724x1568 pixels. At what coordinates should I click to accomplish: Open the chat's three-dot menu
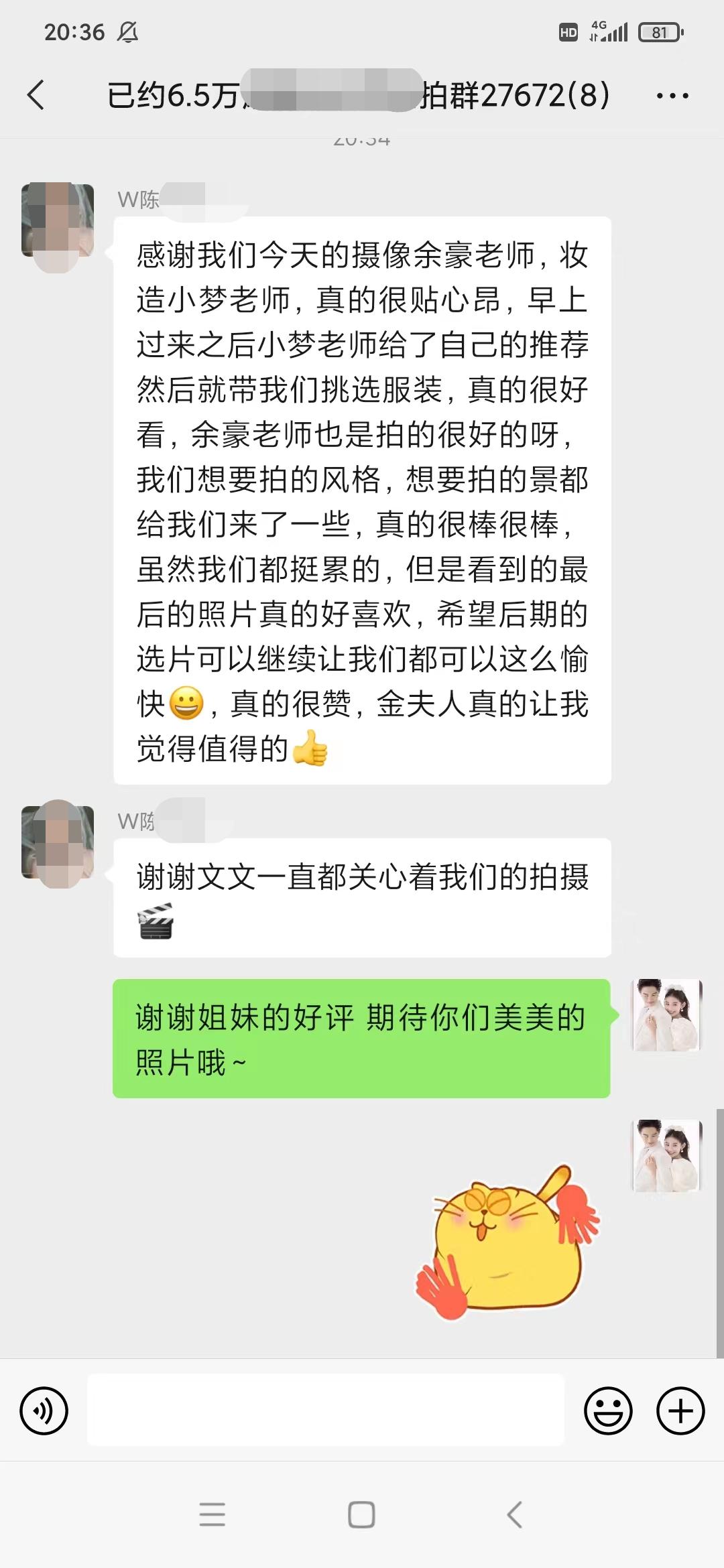pyautogui.click(x=672, y=96)
